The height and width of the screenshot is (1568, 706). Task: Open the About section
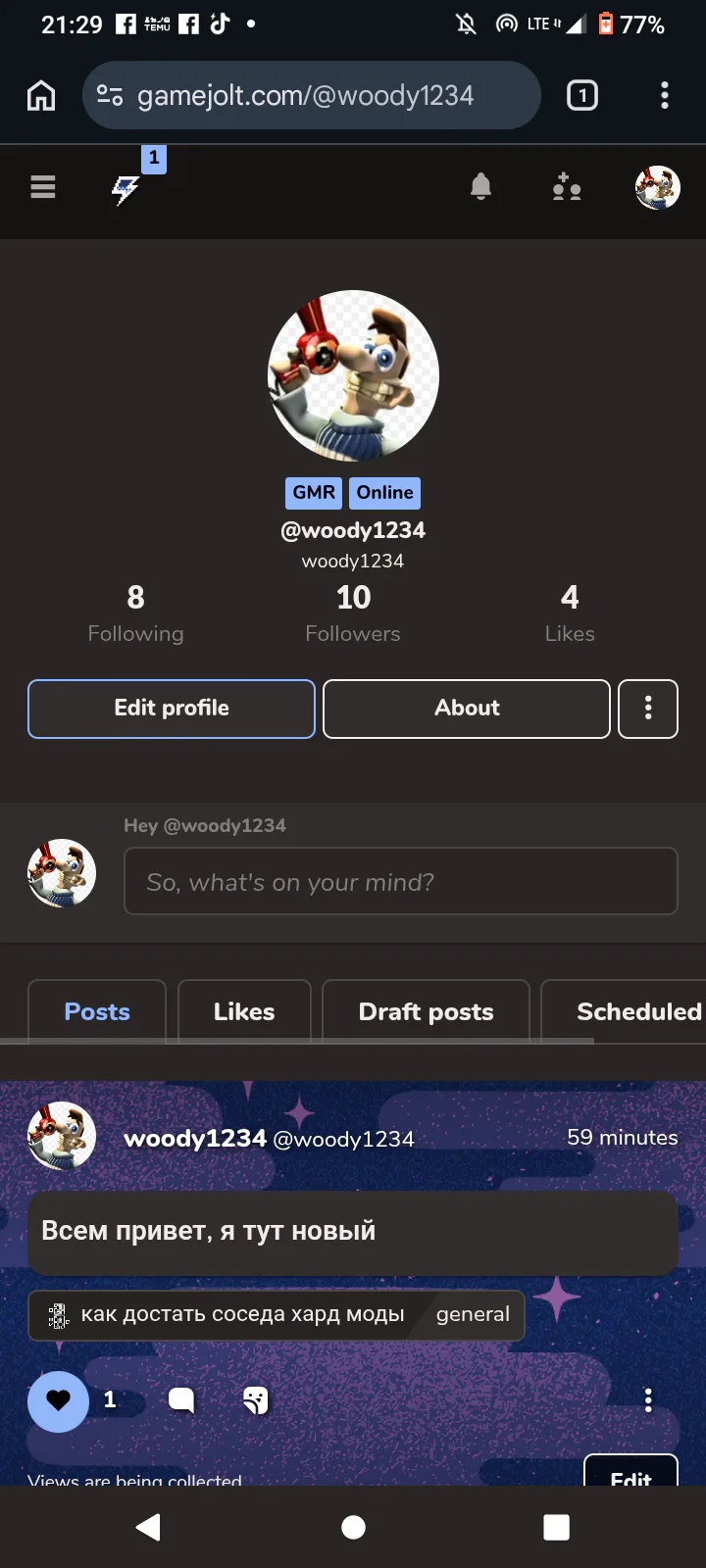pos(467,709)
